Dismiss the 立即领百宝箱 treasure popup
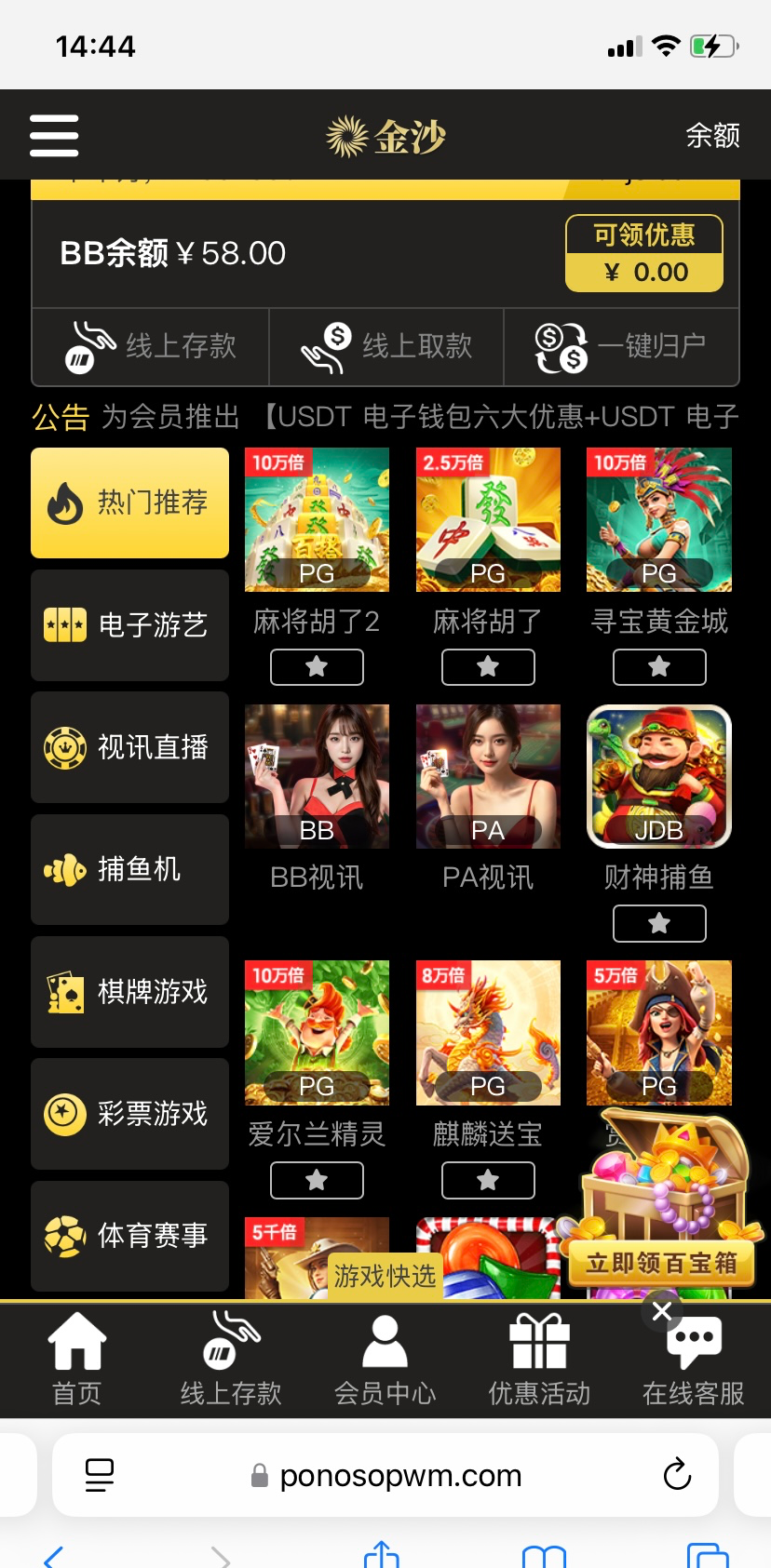The image size is (771, 1568). [662, 1311]
